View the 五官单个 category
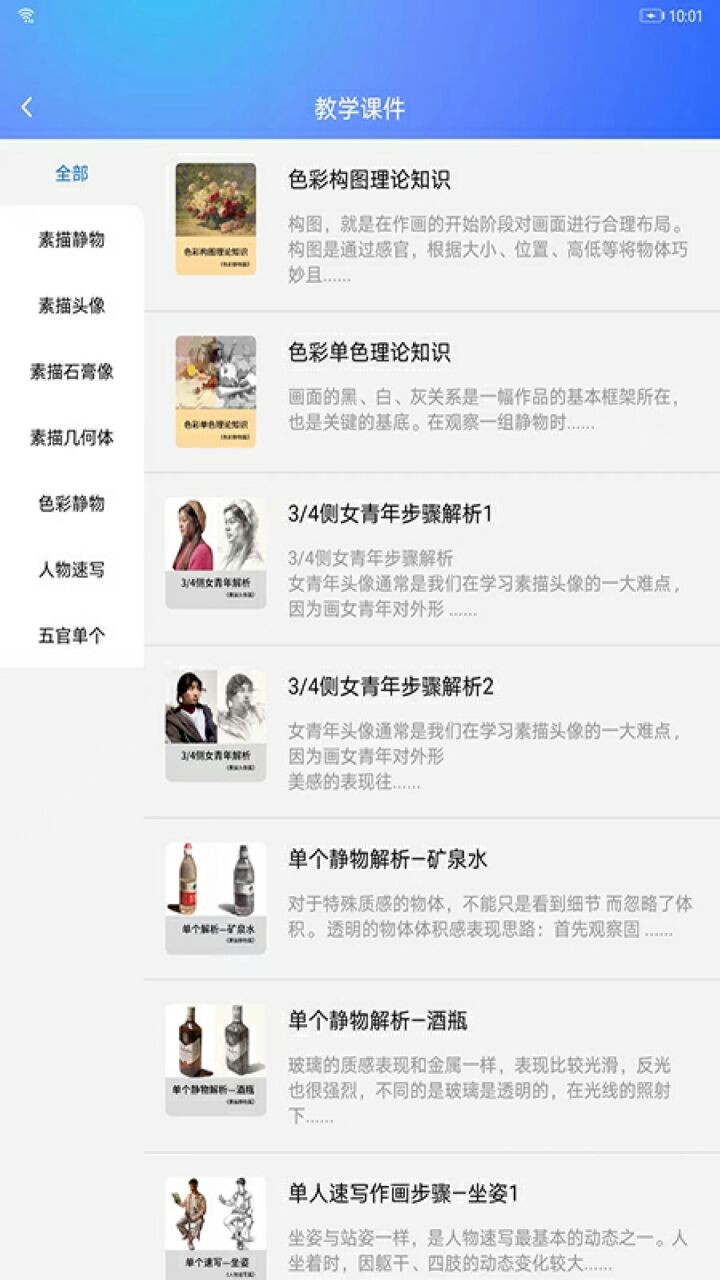 (x=71, y=636)
